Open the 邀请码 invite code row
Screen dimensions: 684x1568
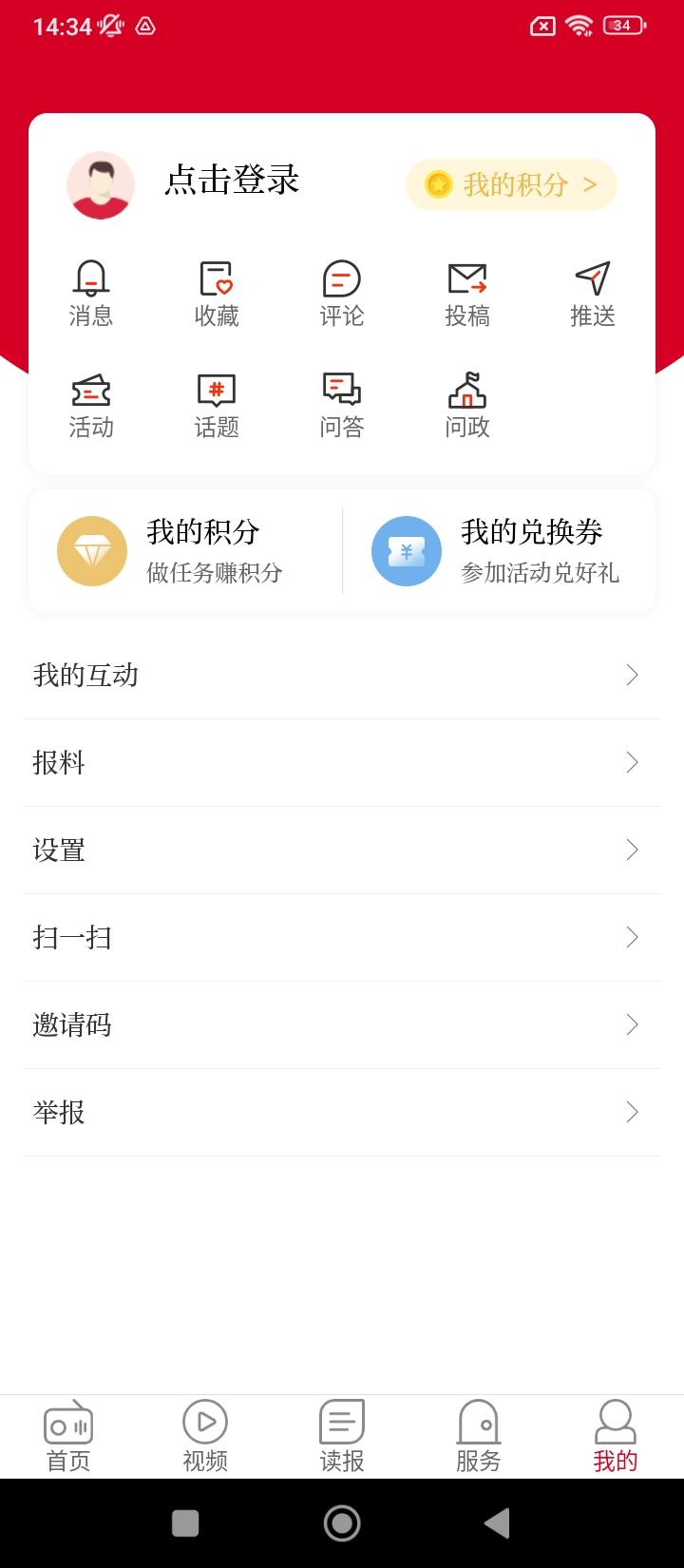[342, 1025]
